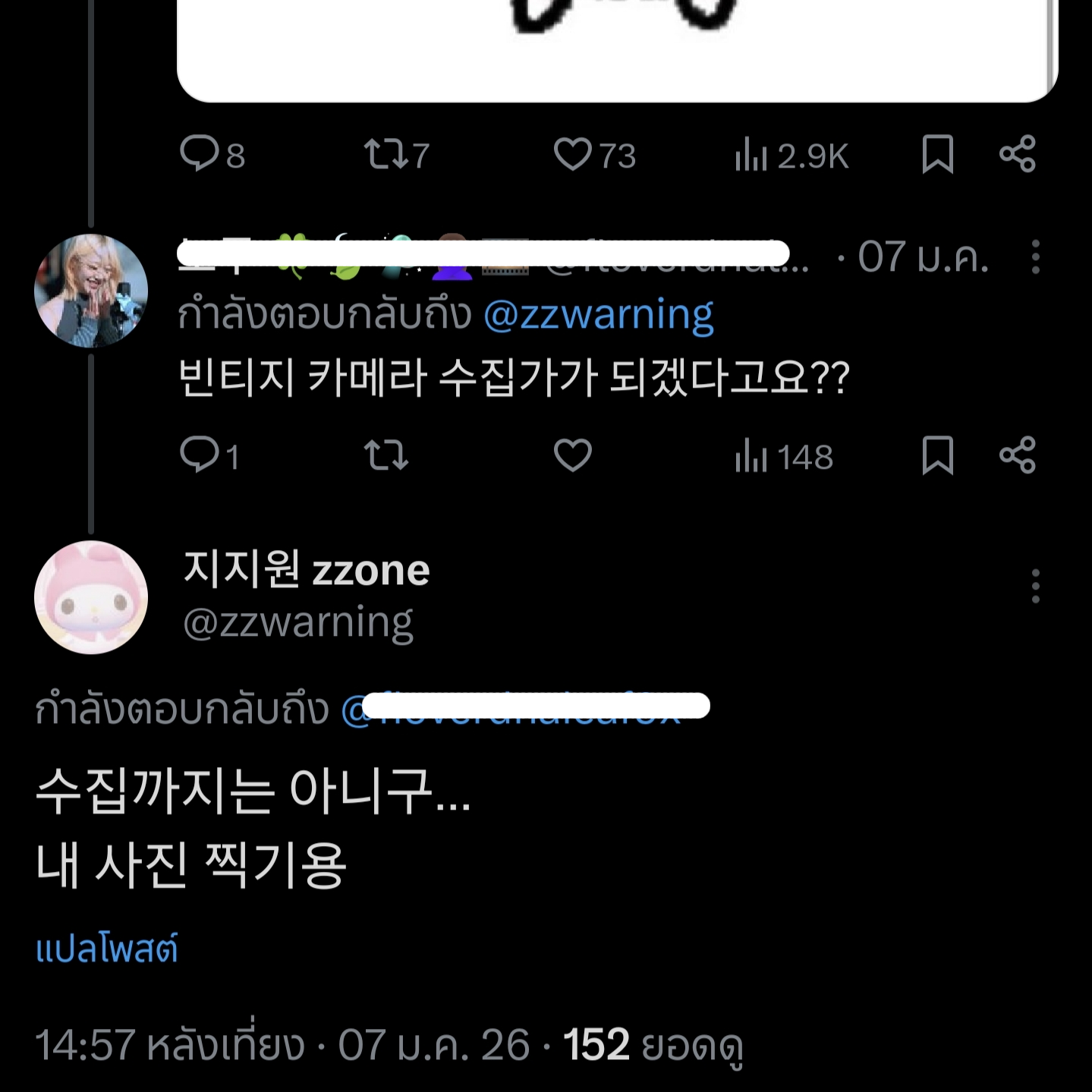The width and height of the screenshot is (1092, 1092).
Task: Like the reply with 148 views
Action: coord(572,455)
